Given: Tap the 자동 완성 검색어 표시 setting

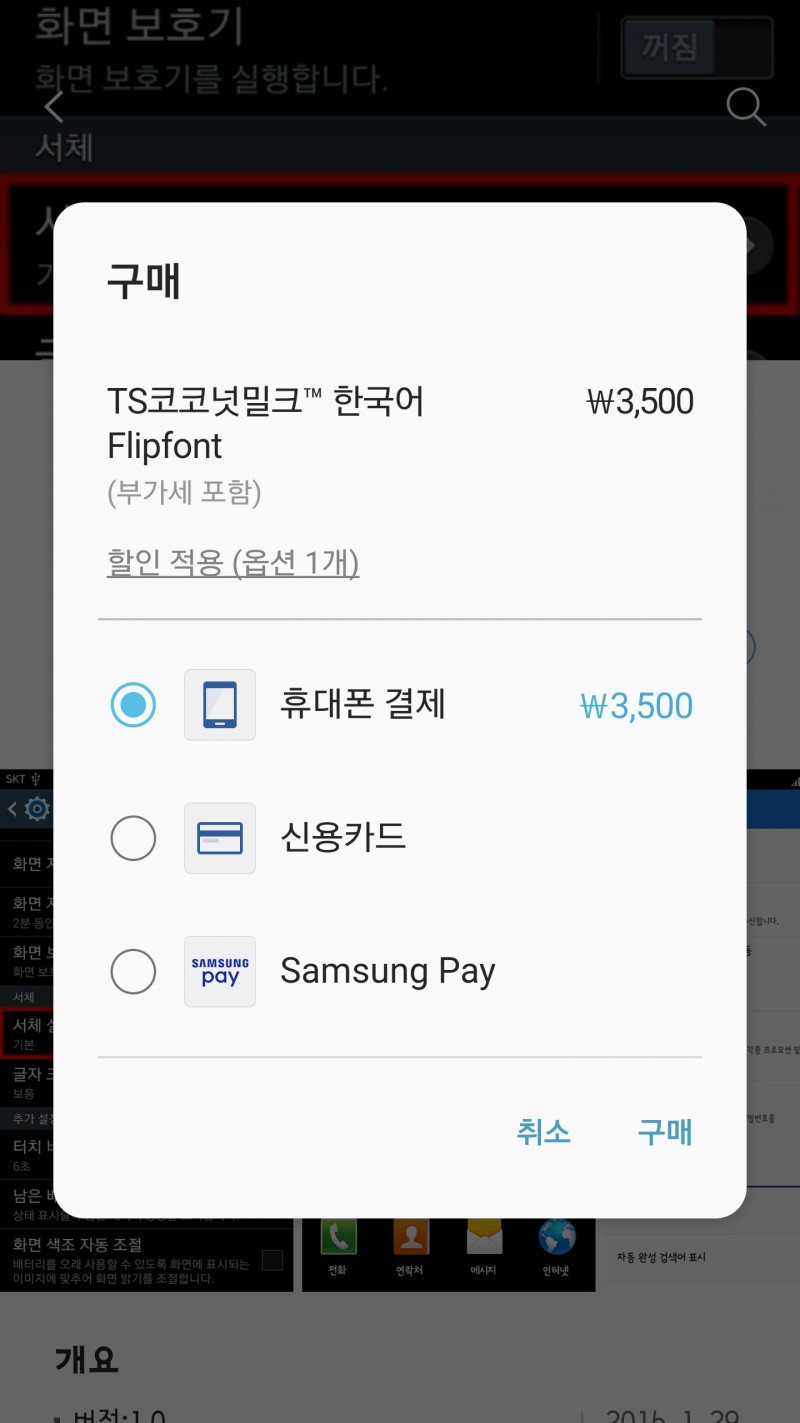Looking at the screenshot, I should pyautogui.click(x=664, y=1257).
